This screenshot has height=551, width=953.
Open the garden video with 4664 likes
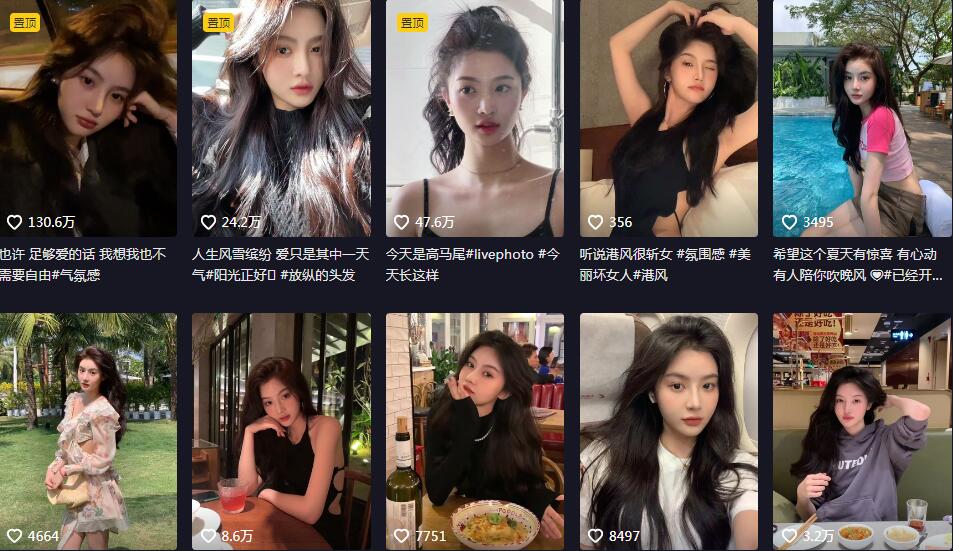point(88,430)
